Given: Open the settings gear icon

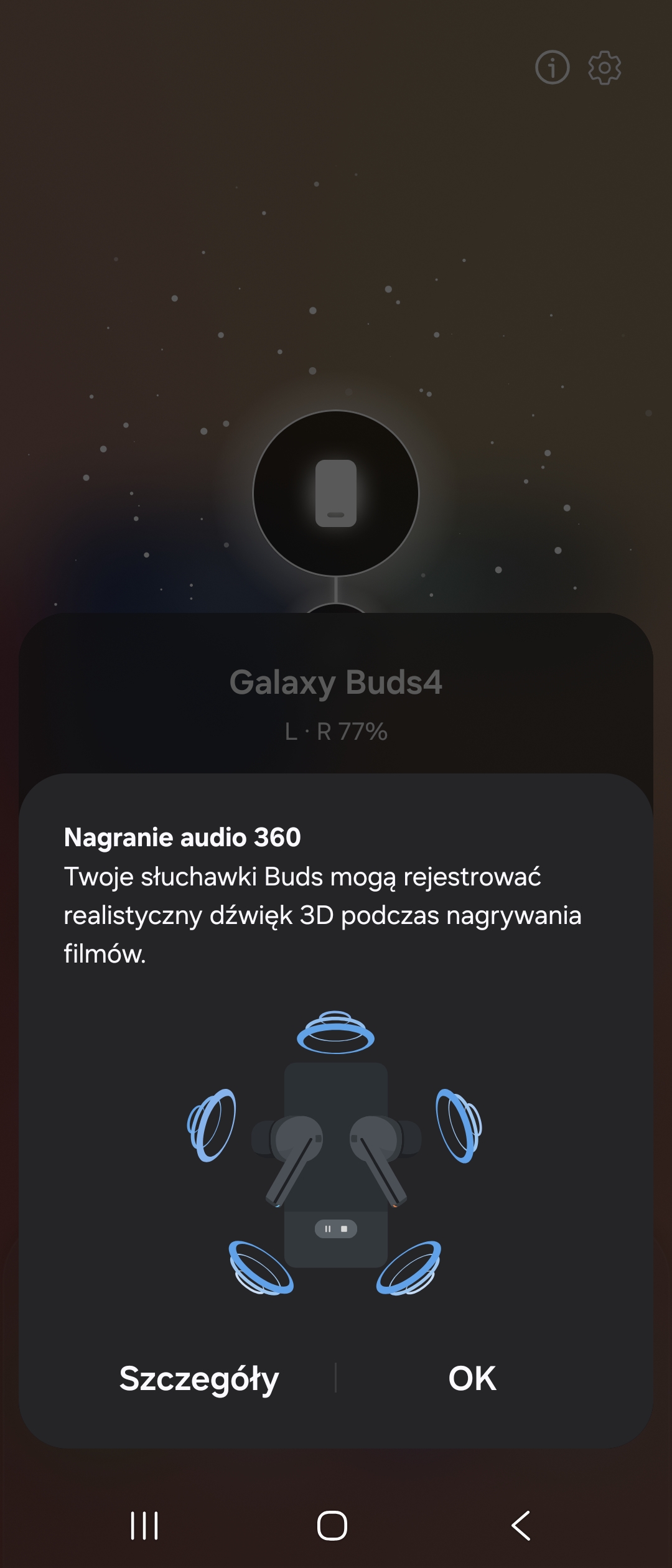Looking at the screenshot, I should [x=604, y=67].
